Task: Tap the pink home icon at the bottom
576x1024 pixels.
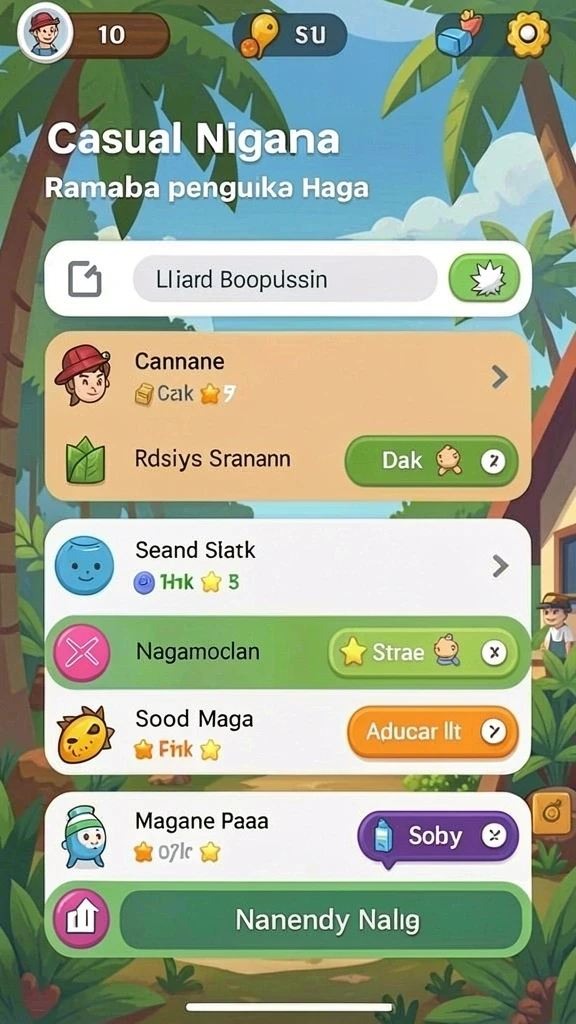Action: [x=82, y=919]
